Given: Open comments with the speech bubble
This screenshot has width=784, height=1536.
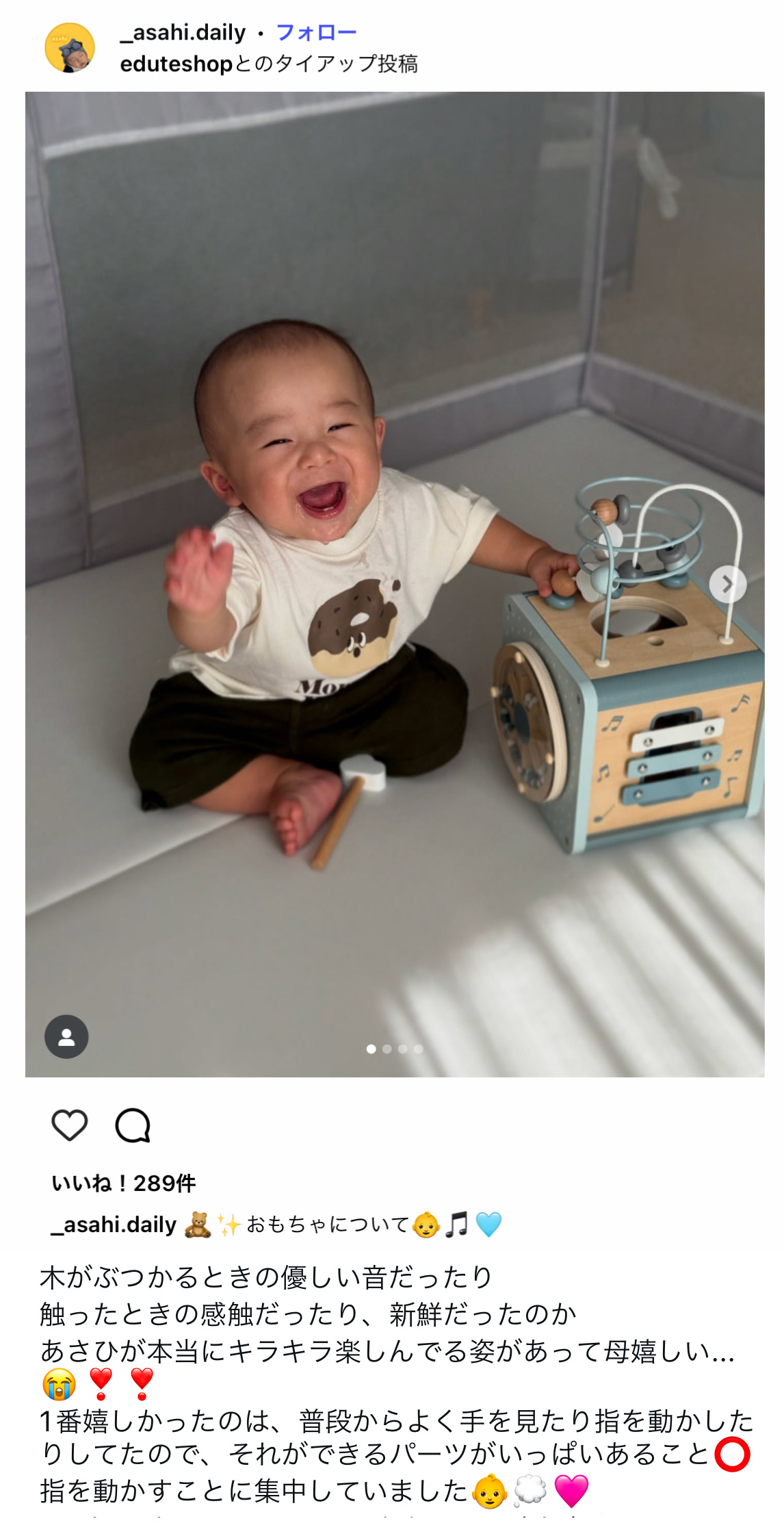Looking at the screenshot, I should pos(133,1125).
